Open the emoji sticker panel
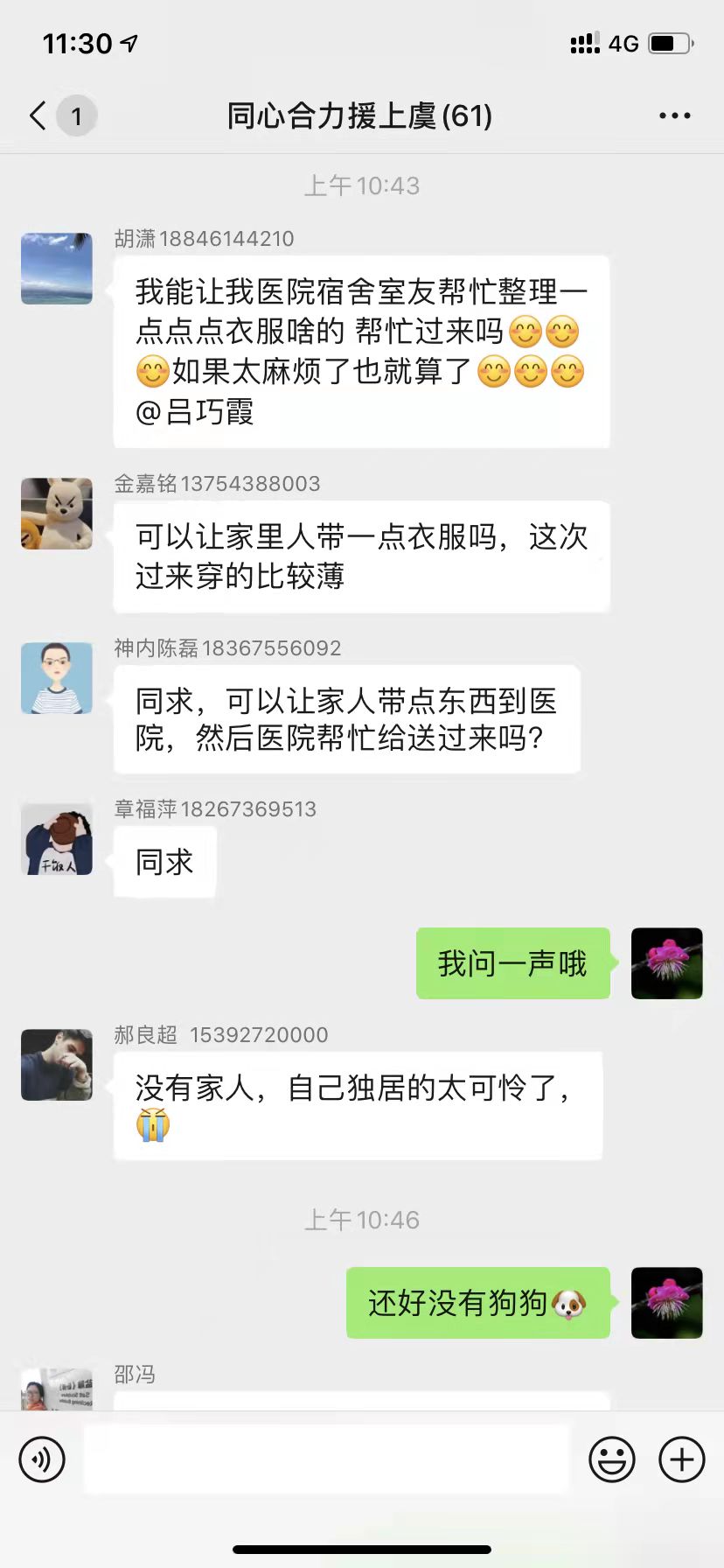The image size is (724, 1568). [611, 1459]
